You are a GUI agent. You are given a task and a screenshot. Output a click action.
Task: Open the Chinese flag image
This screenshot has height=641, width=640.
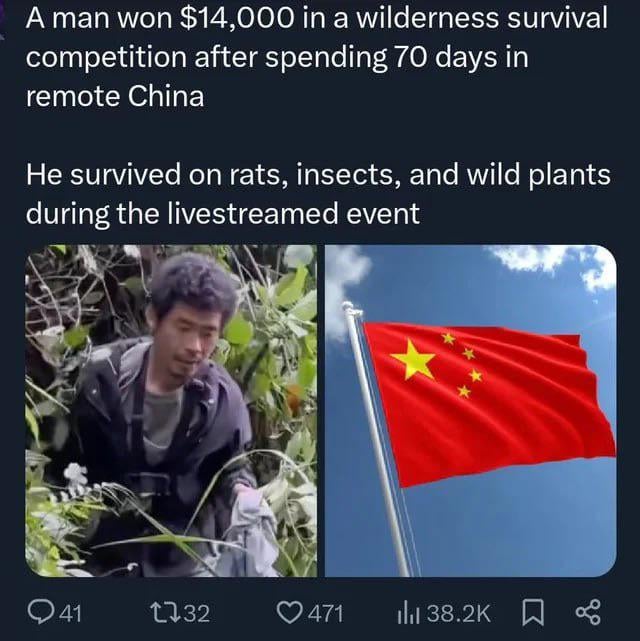tap(470, 410)
